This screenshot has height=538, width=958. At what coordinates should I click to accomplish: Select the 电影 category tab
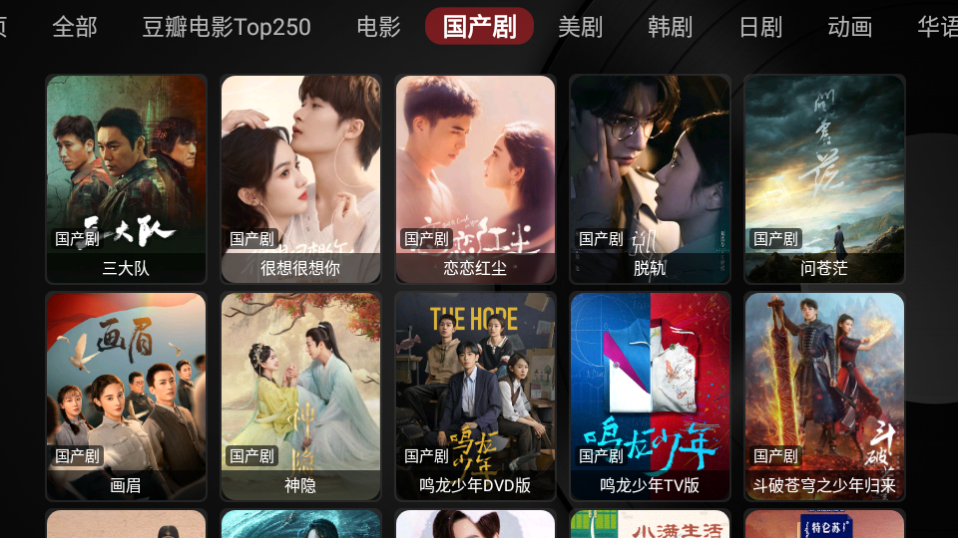pyautogui.click(x=378, y=27)
